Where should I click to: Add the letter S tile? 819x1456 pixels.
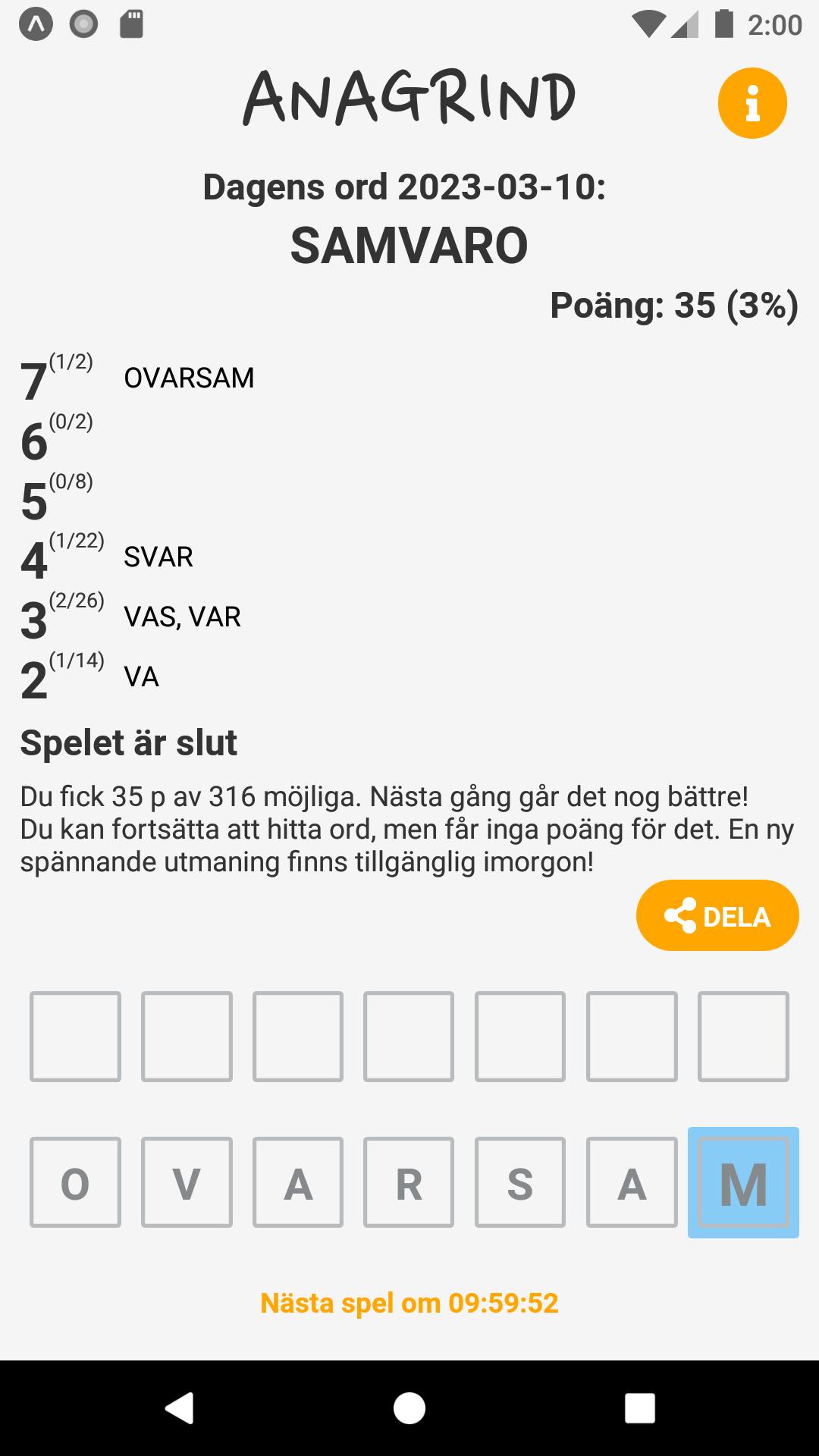(520, 1182)
